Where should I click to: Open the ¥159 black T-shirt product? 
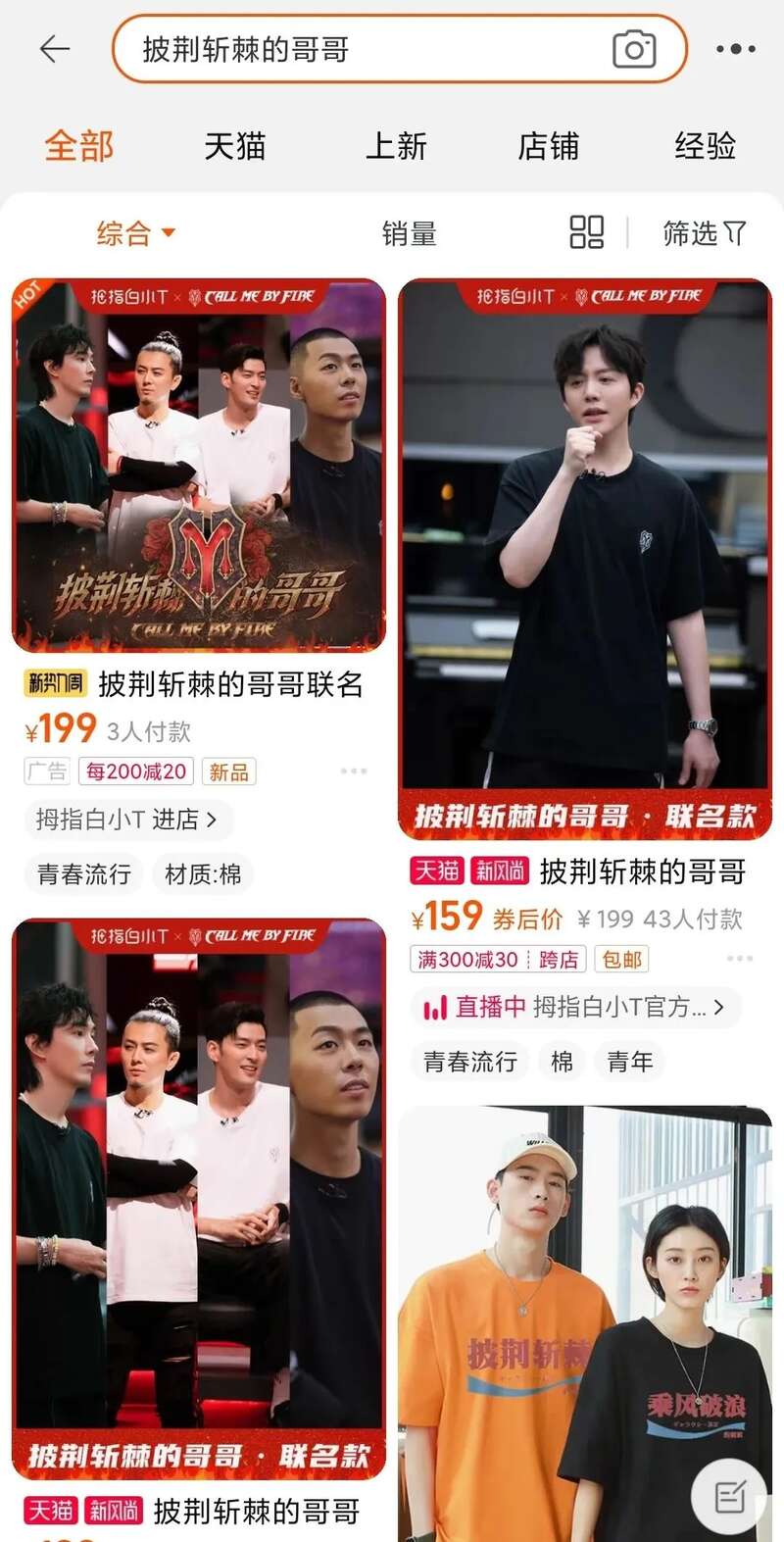[585, 559]
